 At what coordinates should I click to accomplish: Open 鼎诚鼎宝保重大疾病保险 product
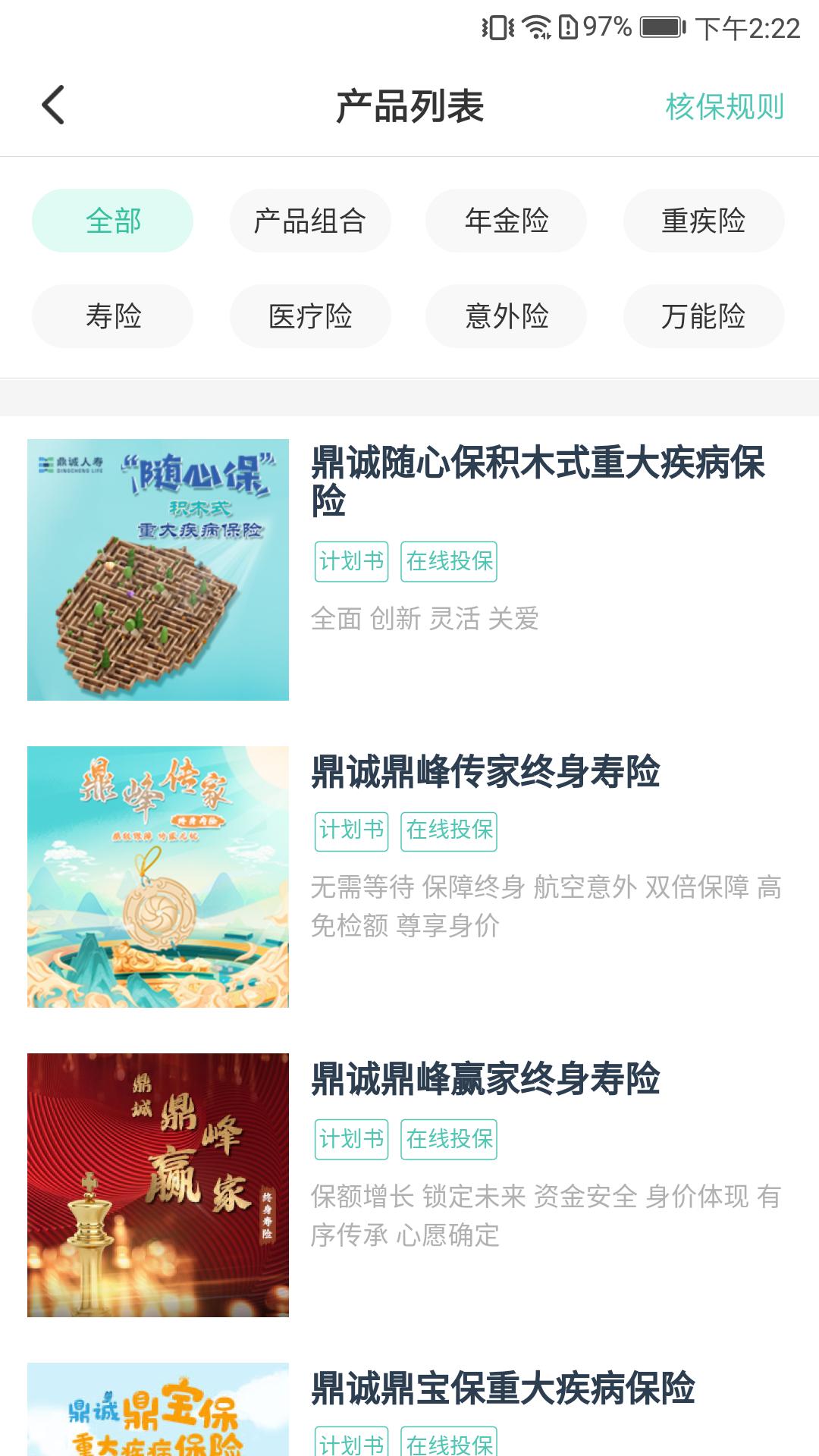503,1389
